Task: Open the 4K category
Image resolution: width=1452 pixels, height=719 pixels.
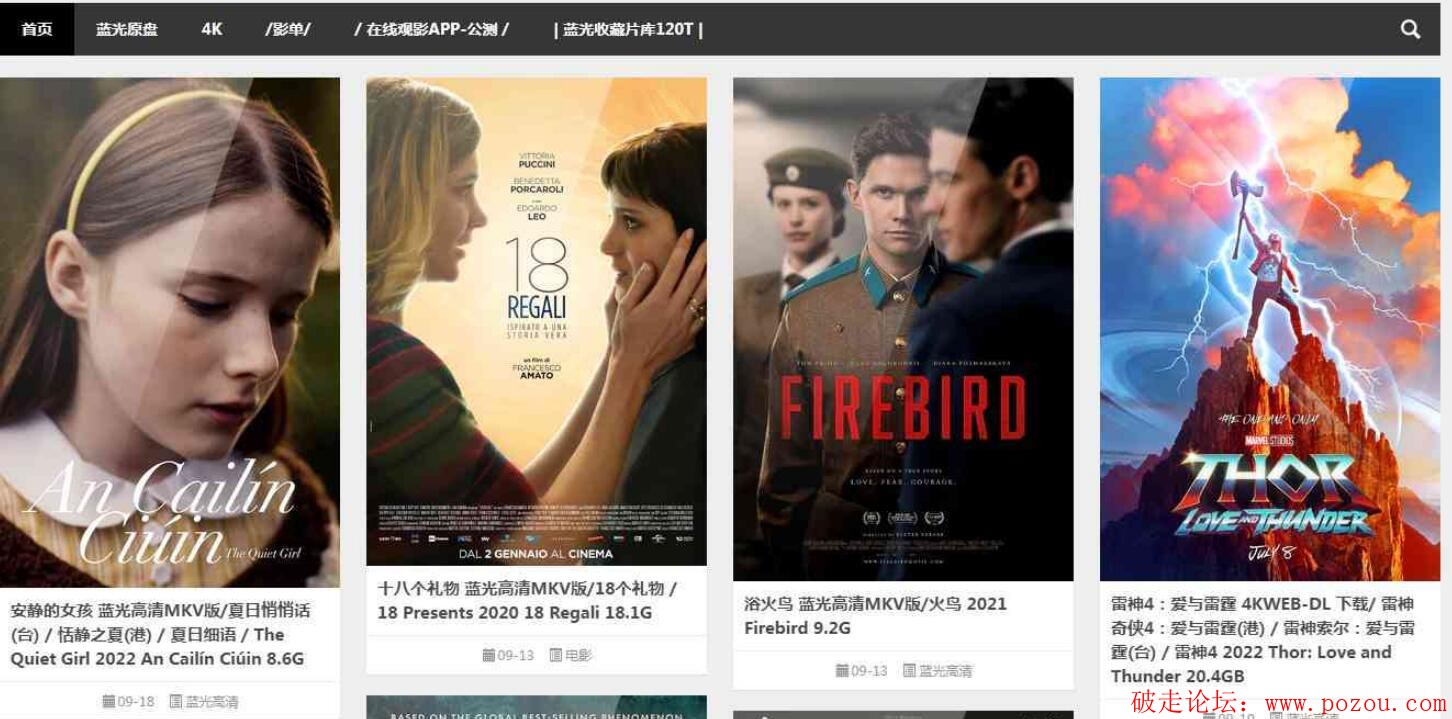Action: (x=211, y=29)
